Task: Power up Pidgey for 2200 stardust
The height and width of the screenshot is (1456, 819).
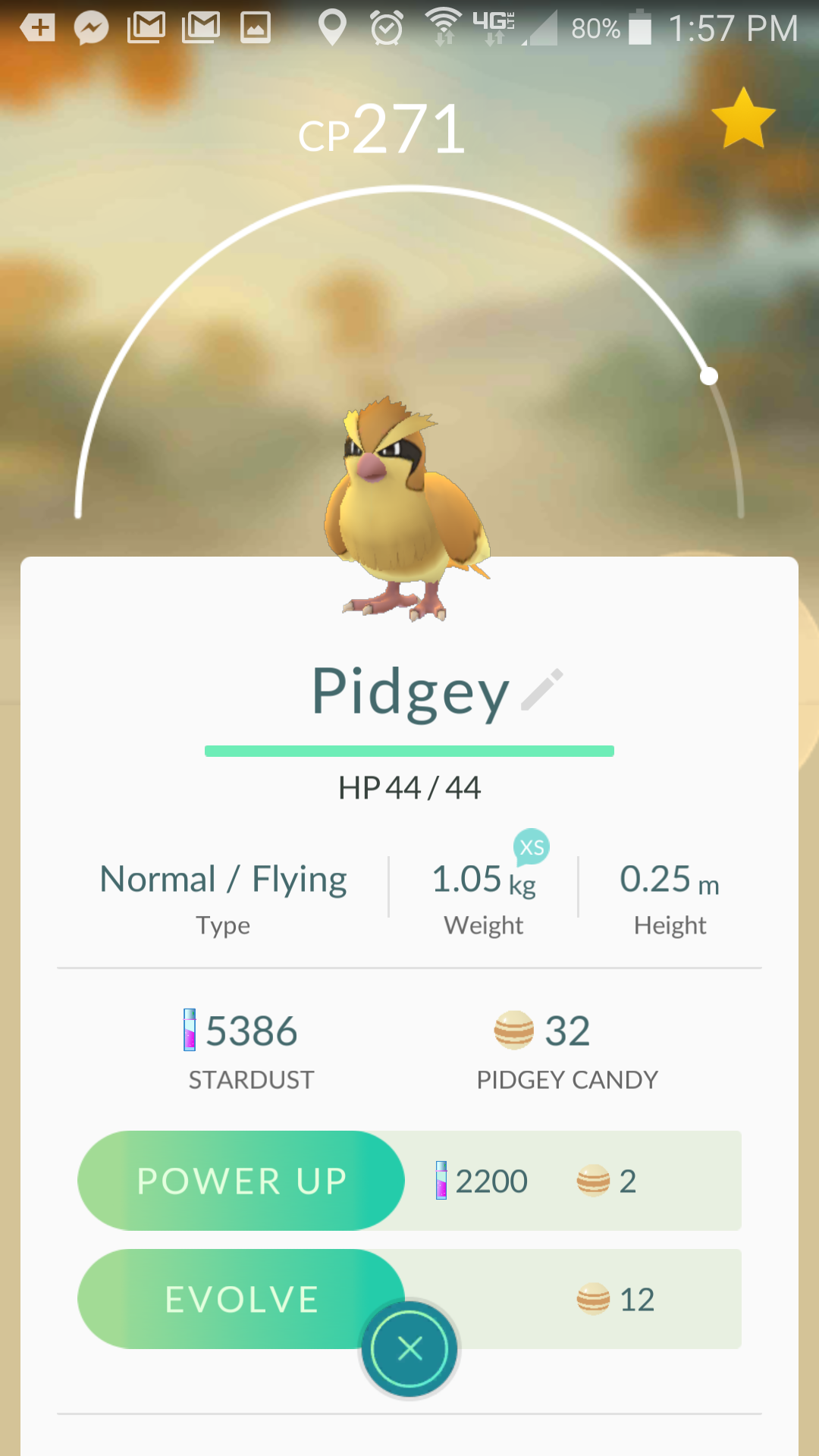Action: point(241,1181)
